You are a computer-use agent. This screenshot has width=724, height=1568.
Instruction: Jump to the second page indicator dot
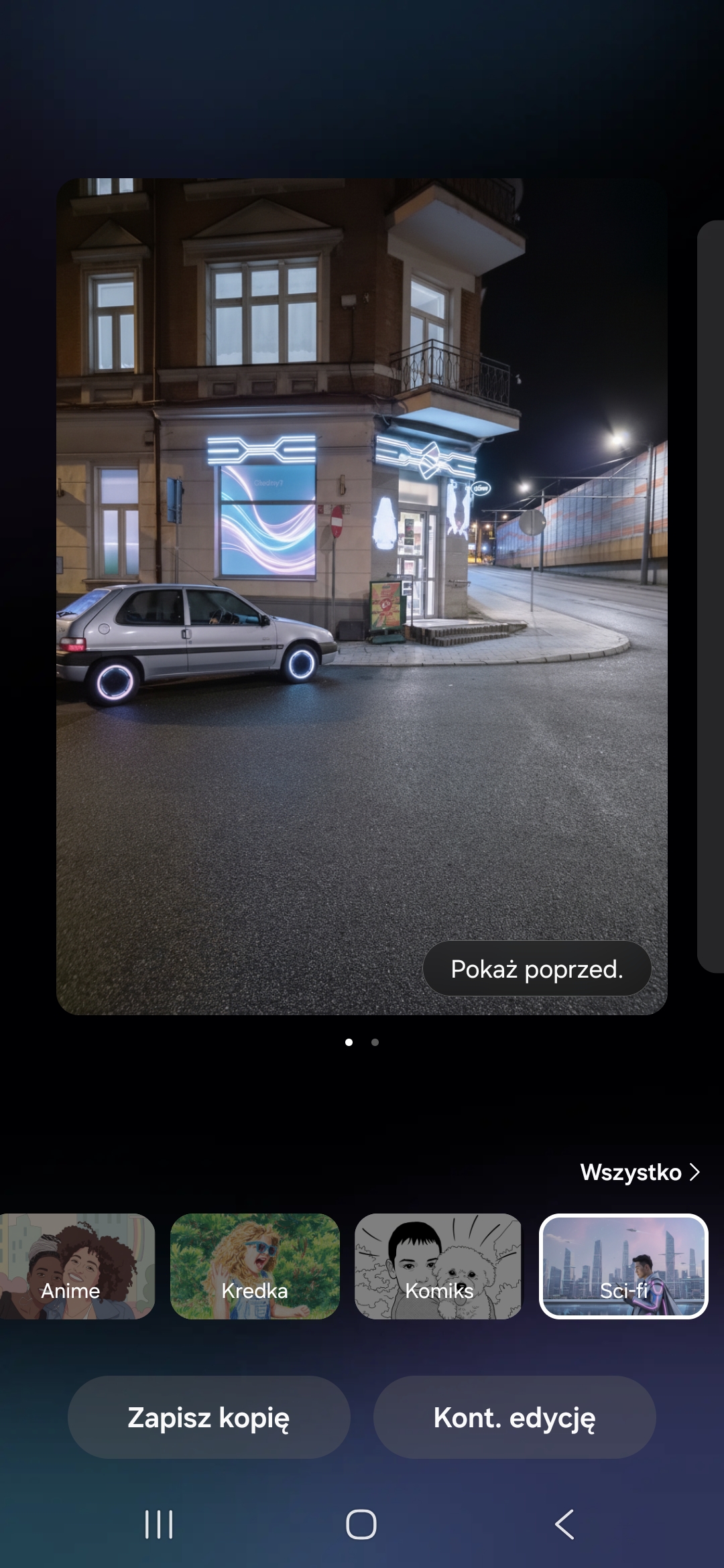pos(375,1042)
